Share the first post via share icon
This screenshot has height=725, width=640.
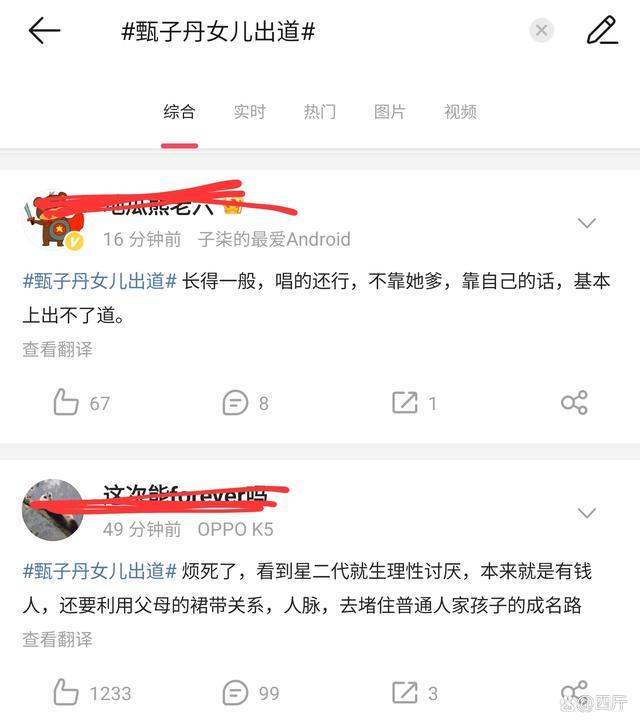point(574,403)
